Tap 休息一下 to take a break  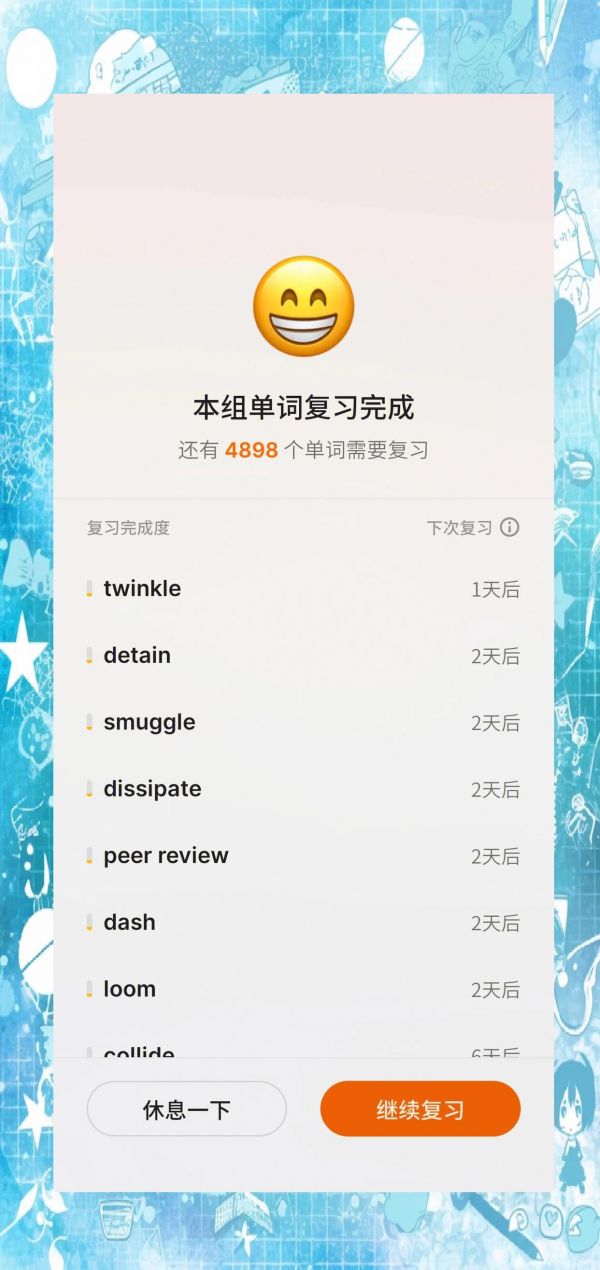[187, 1109]
